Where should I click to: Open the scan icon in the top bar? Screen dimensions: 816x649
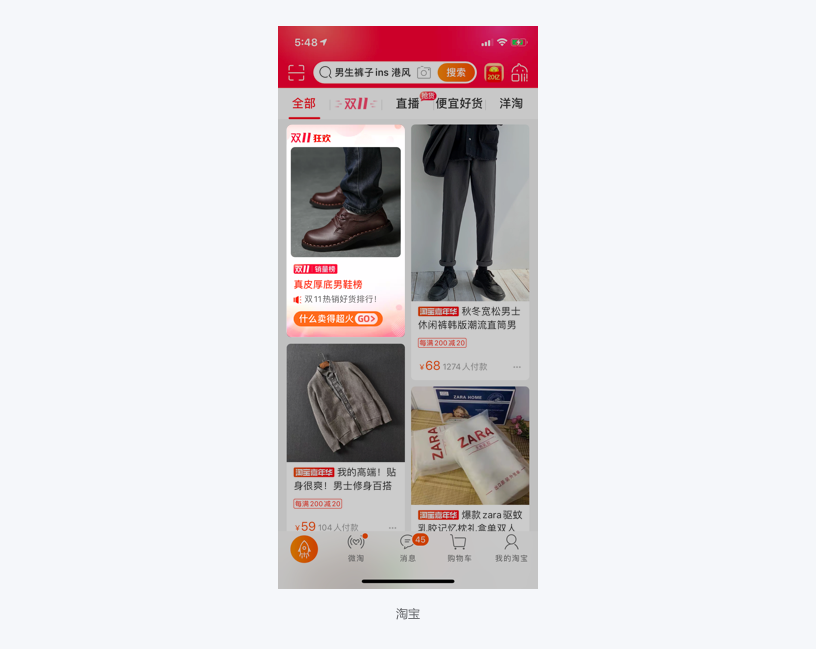point(296,73)
